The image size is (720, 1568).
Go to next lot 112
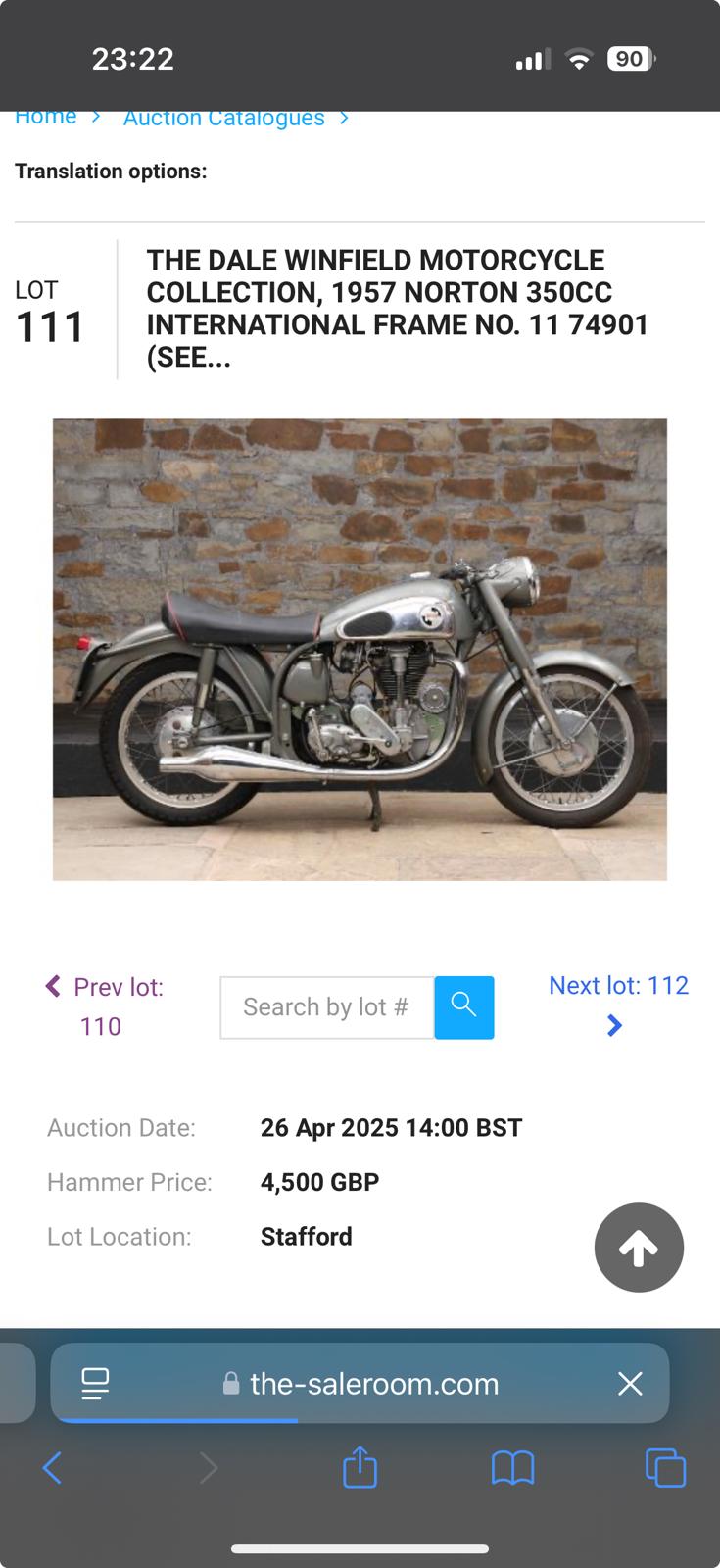[x=618, y=1004]
